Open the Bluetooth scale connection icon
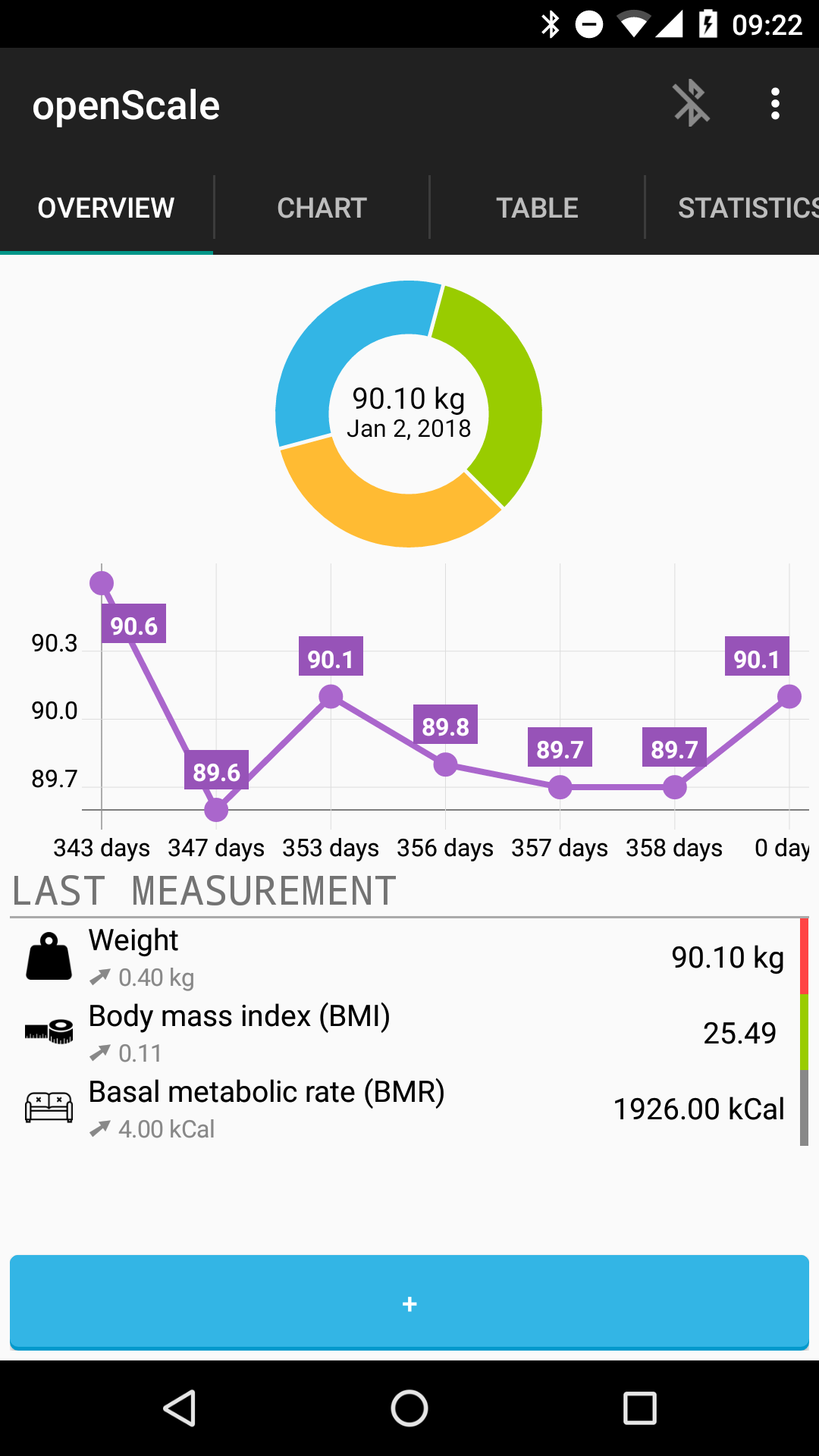This screenshot has height=1456, width=819. tap(692, 104)
